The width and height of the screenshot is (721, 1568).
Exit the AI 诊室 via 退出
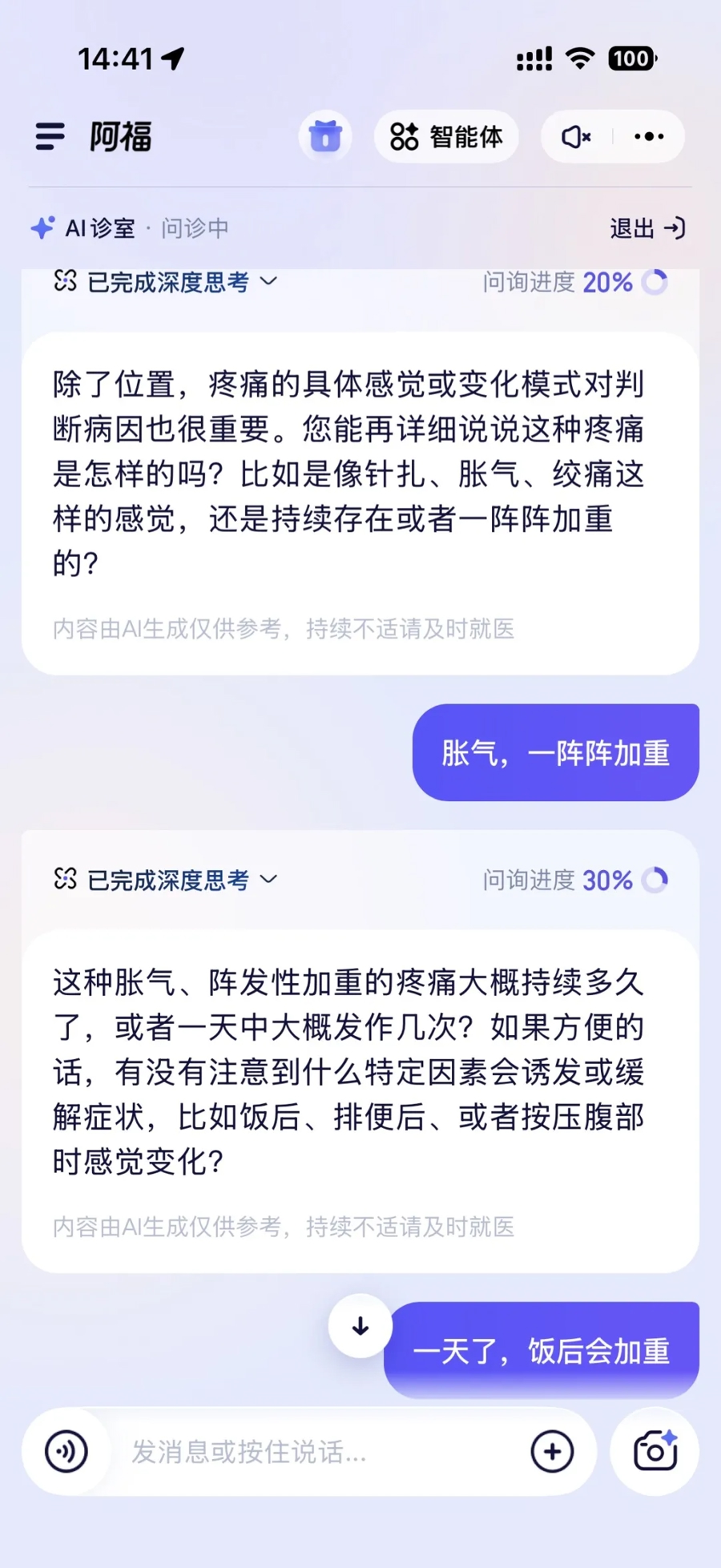pos(647,228)
